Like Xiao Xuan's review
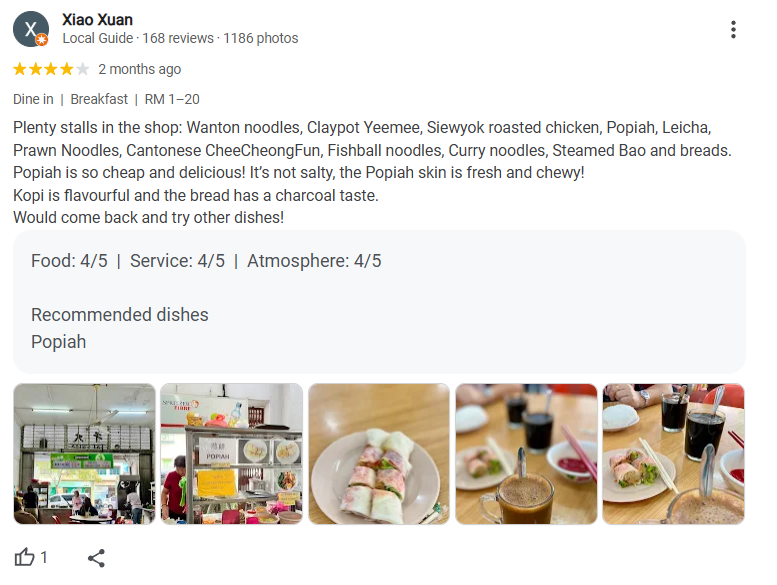The width and height of the screenshot is (777, 585). pyautogui.click(x=25, y=558)
